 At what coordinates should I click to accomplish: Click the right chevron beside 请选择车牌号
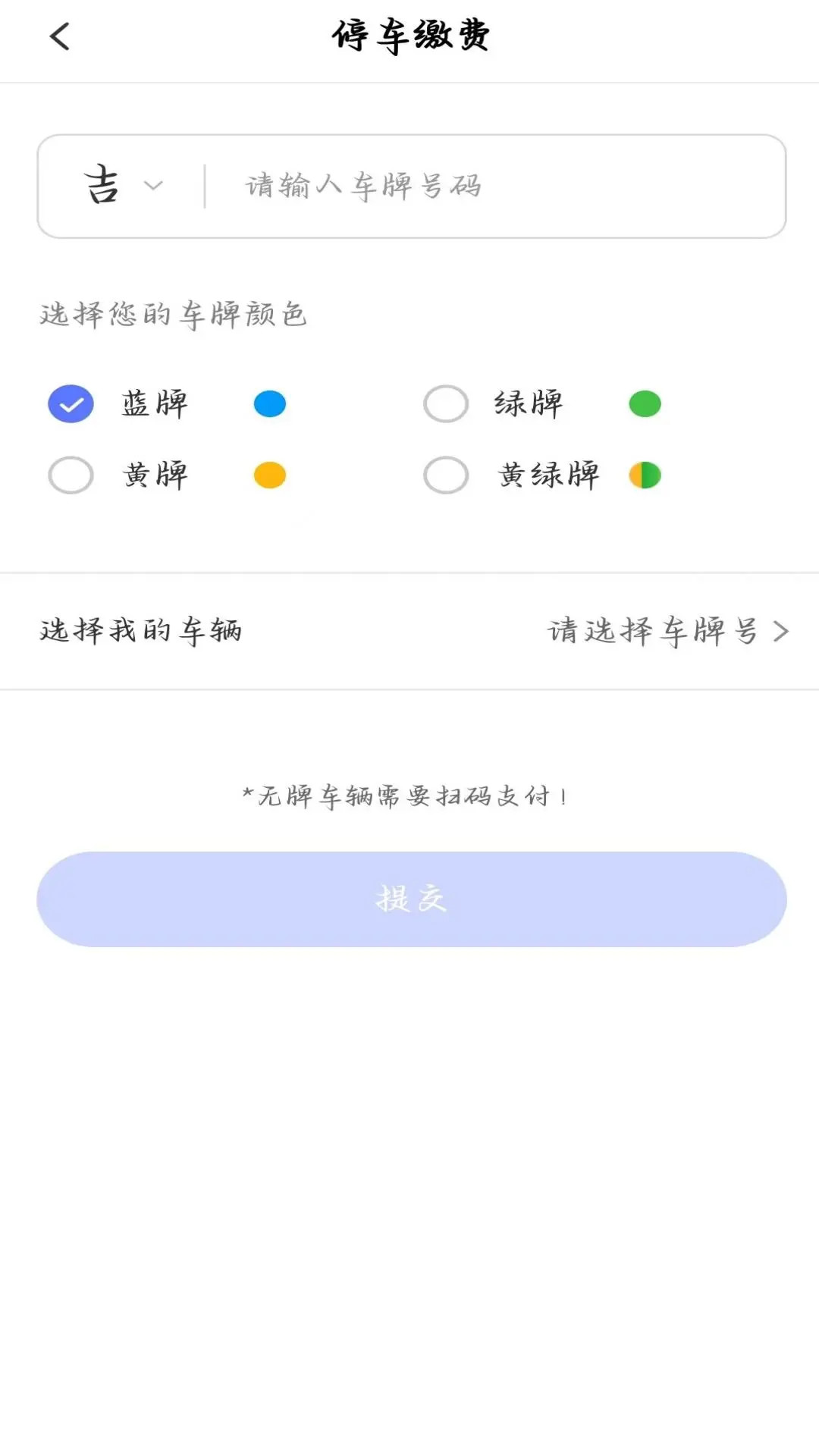tap(781, 630)
